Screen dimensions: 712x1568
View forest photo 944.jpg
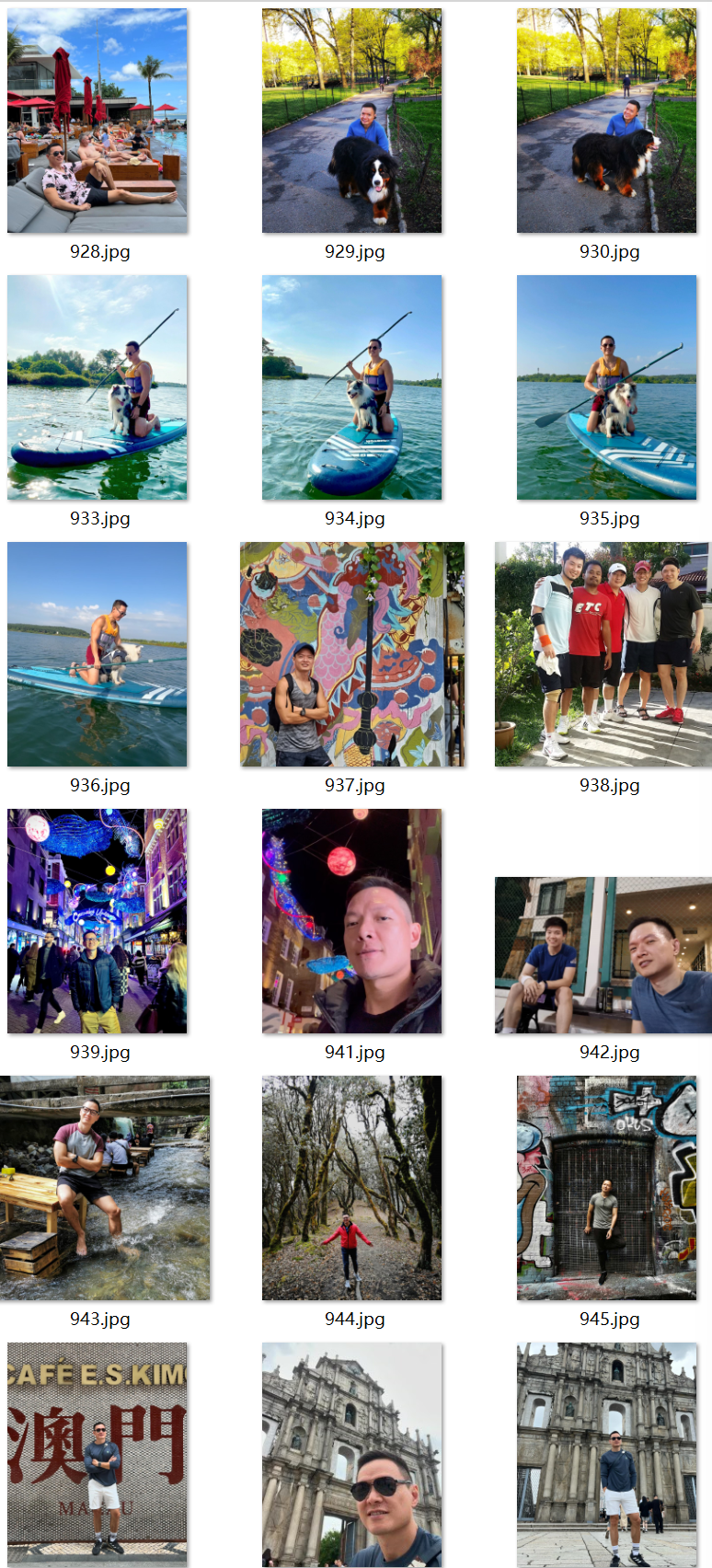[x=351, y=1188]
